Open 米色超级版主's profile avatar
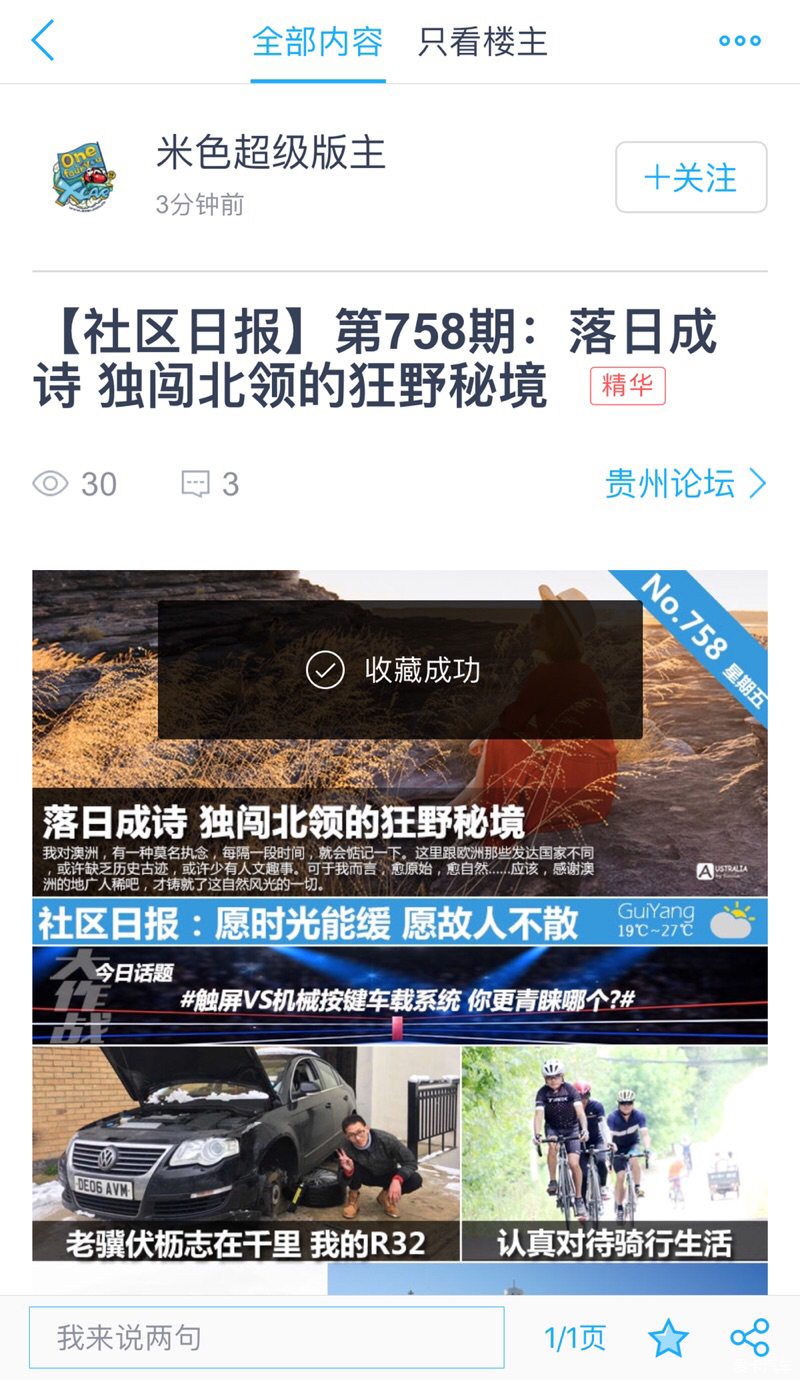The image size is (800, 1380). click(x=85, y=177)
